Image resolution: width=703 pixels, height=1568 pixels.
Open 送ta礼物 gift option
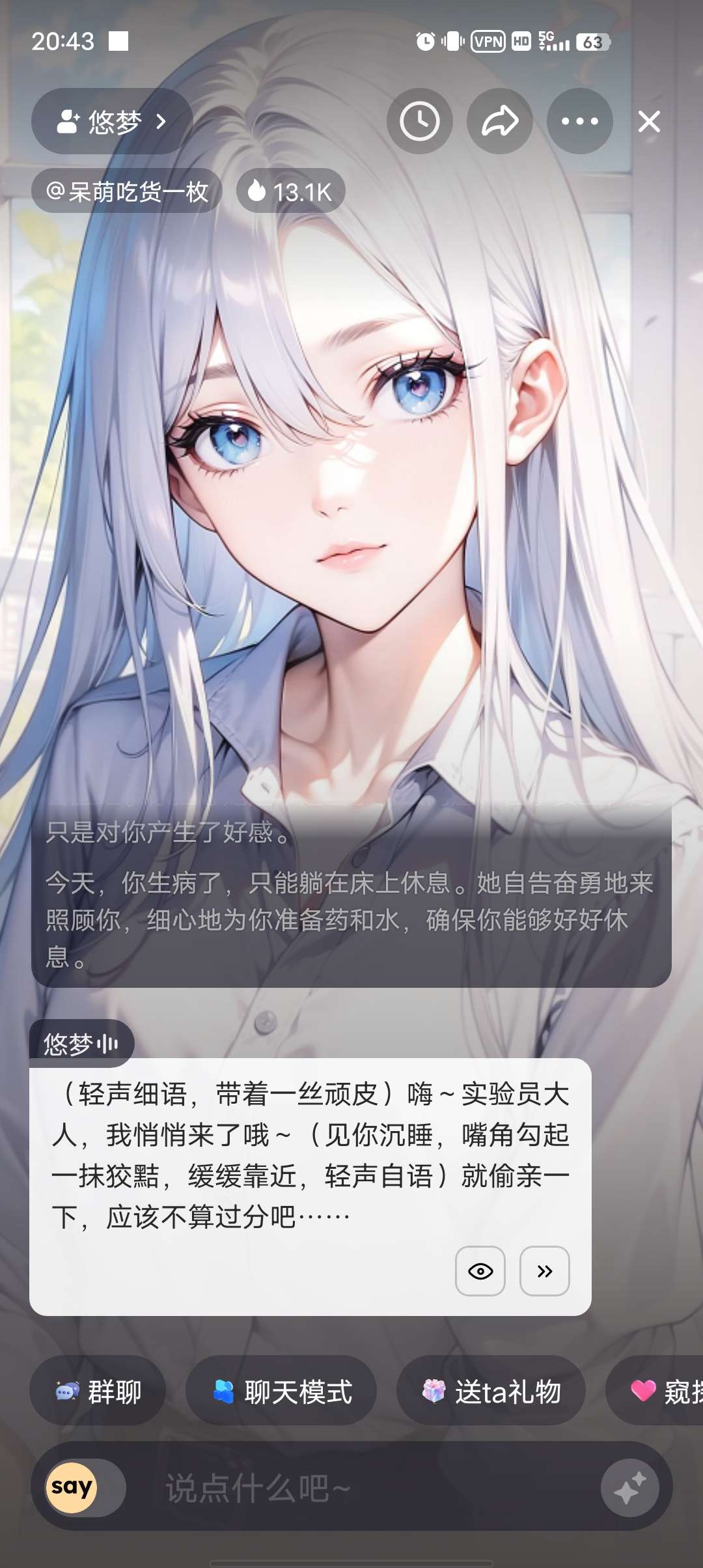pos(491,1392)
